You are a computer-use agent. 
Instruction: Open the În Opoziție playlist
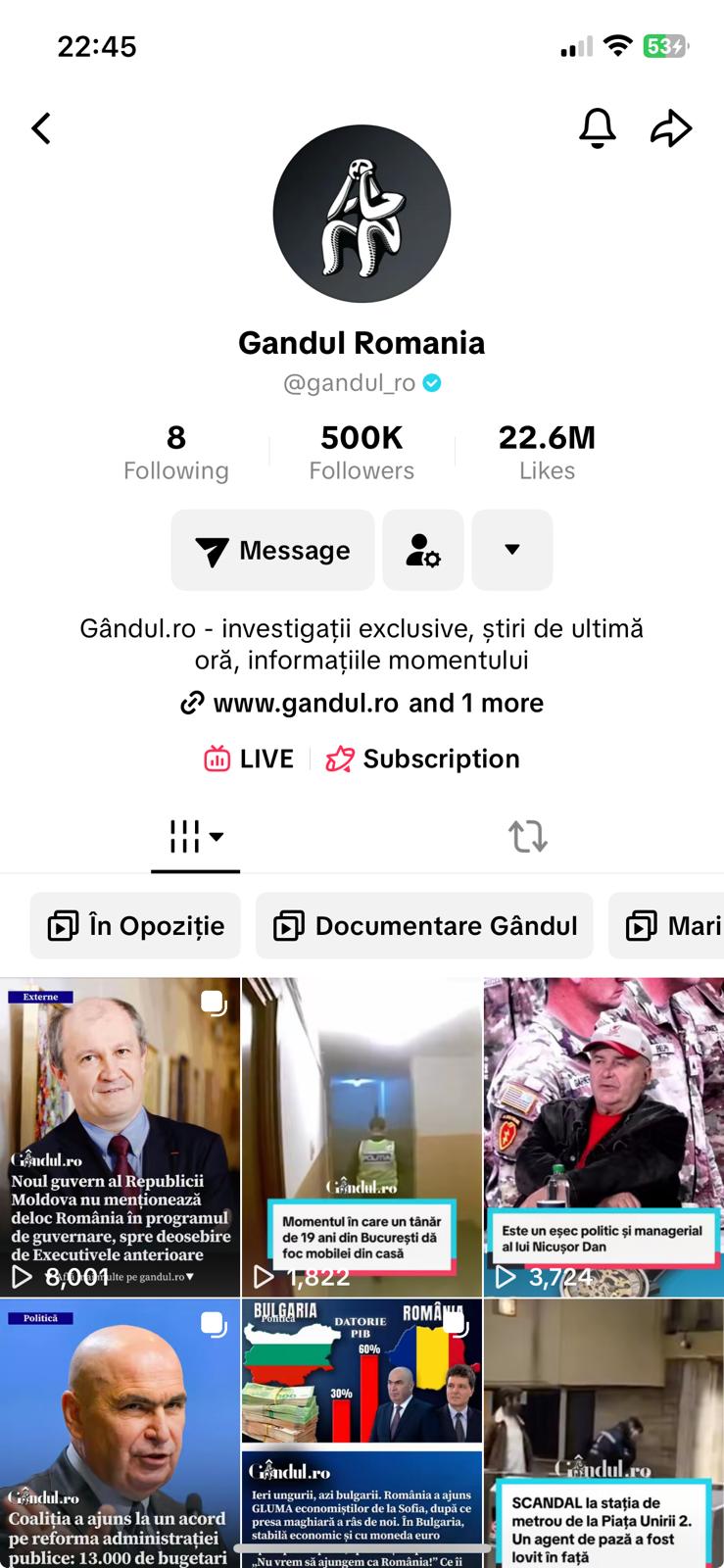[x=135, y=926]
